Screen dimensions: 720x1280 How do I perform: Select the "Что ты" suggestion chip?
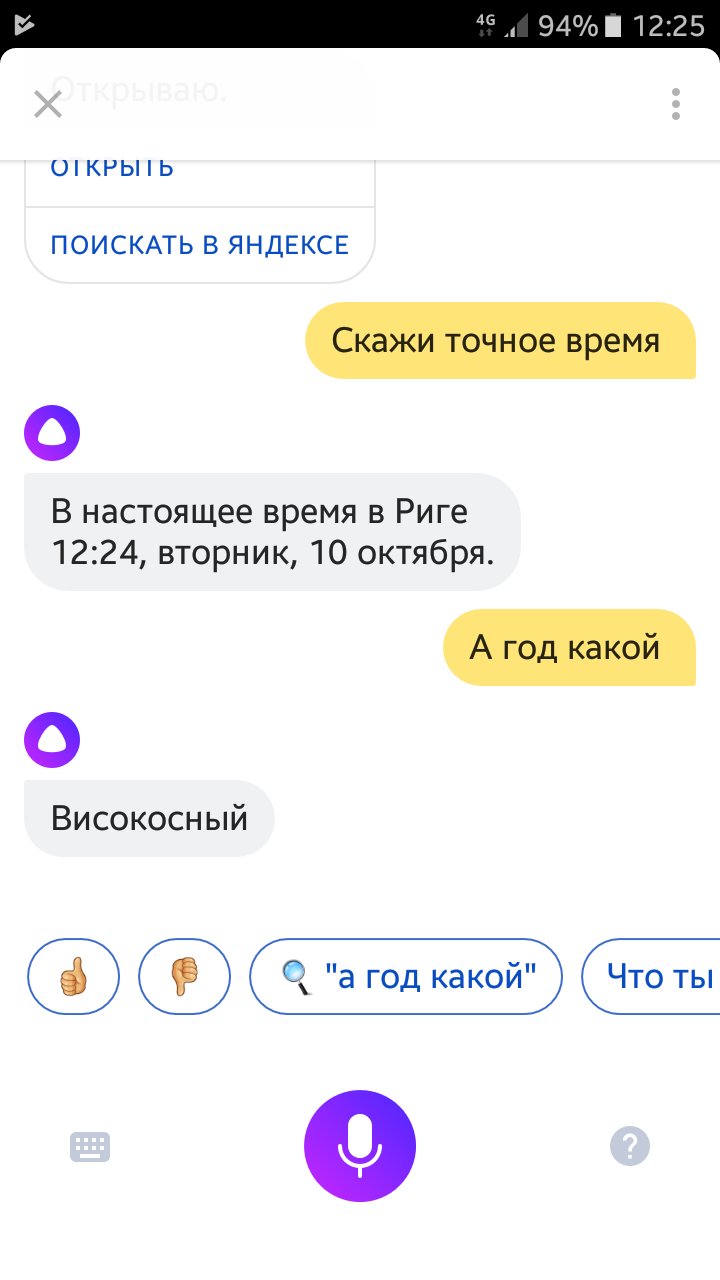(651, 976)
